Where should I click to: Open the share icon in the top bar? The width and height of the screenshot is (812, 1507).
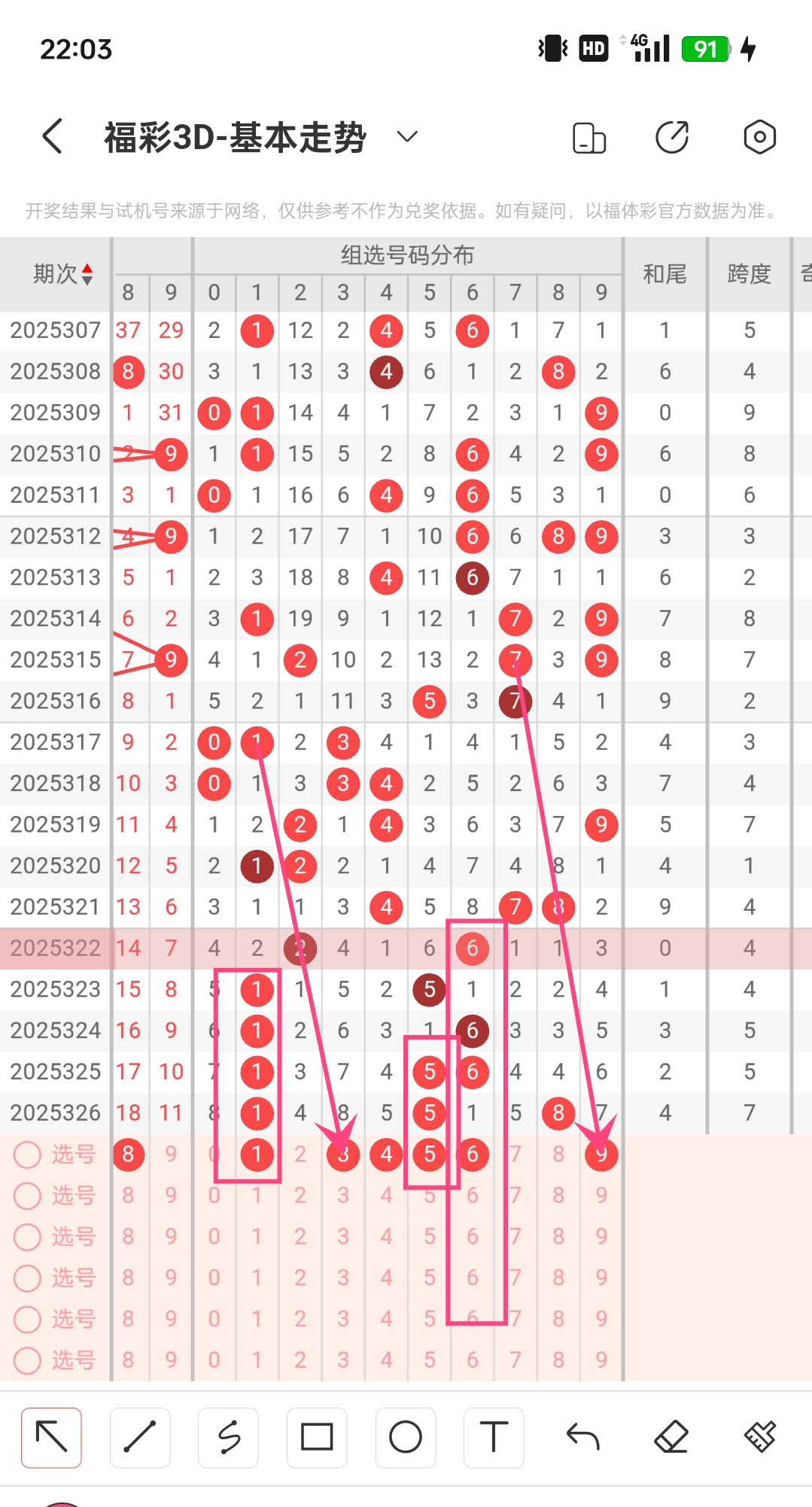coord(674,136)
